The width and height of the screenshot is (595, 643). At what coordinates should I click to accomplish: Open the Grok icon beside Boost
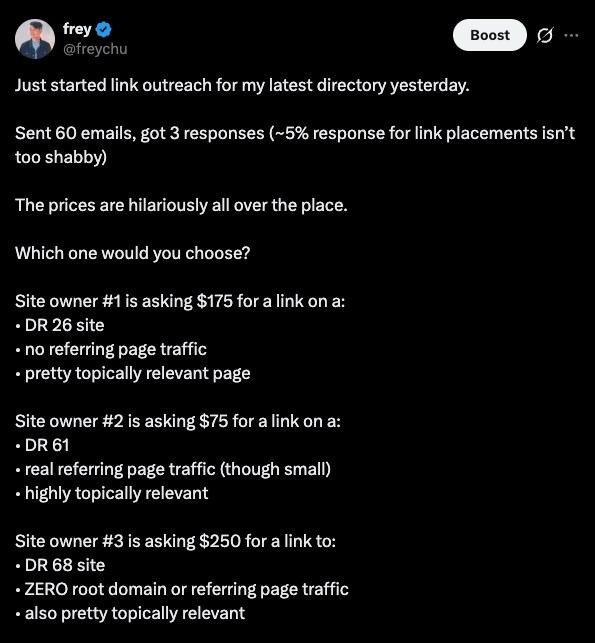(545, 35)
